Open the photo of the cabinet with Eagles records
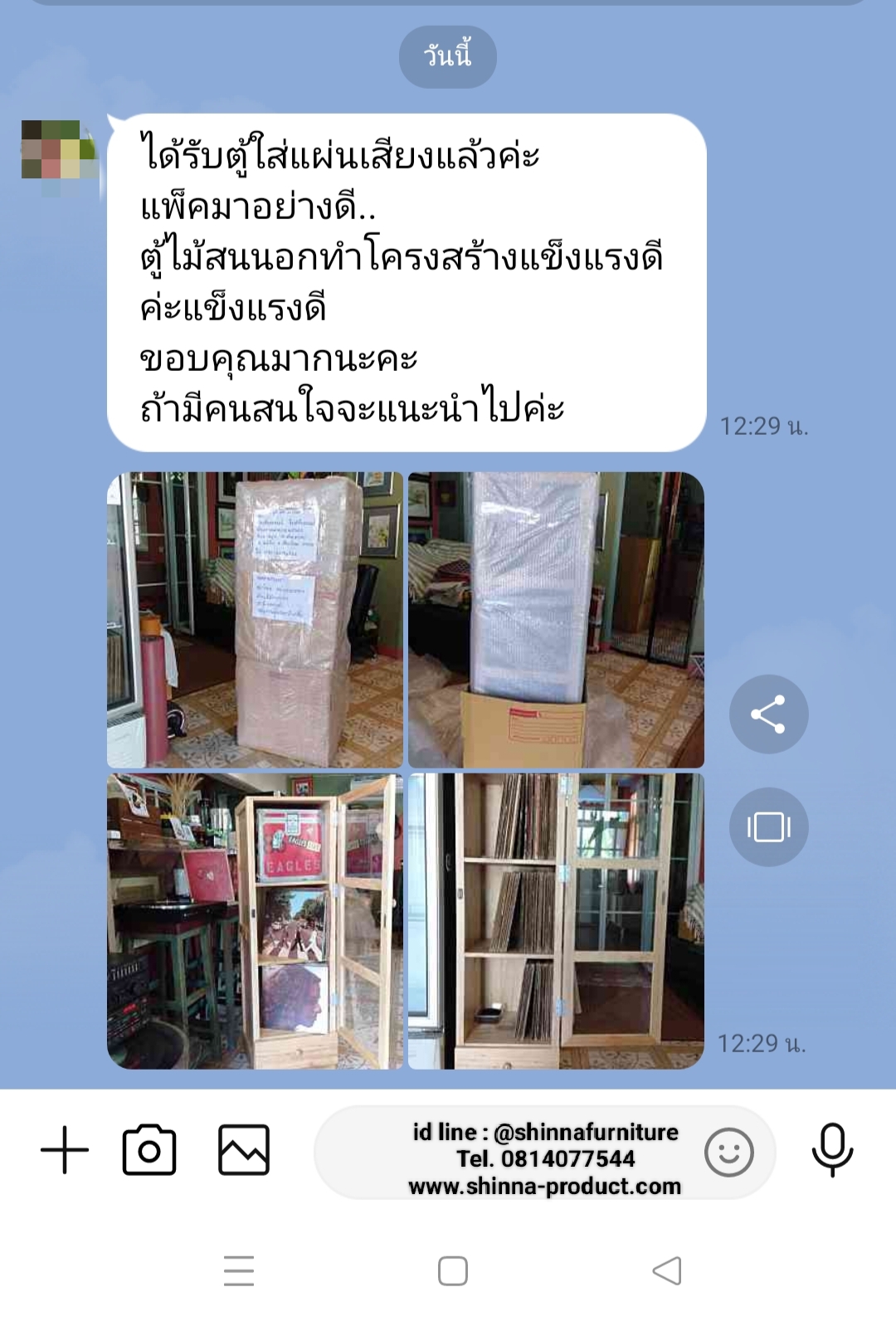 point(255,921)
